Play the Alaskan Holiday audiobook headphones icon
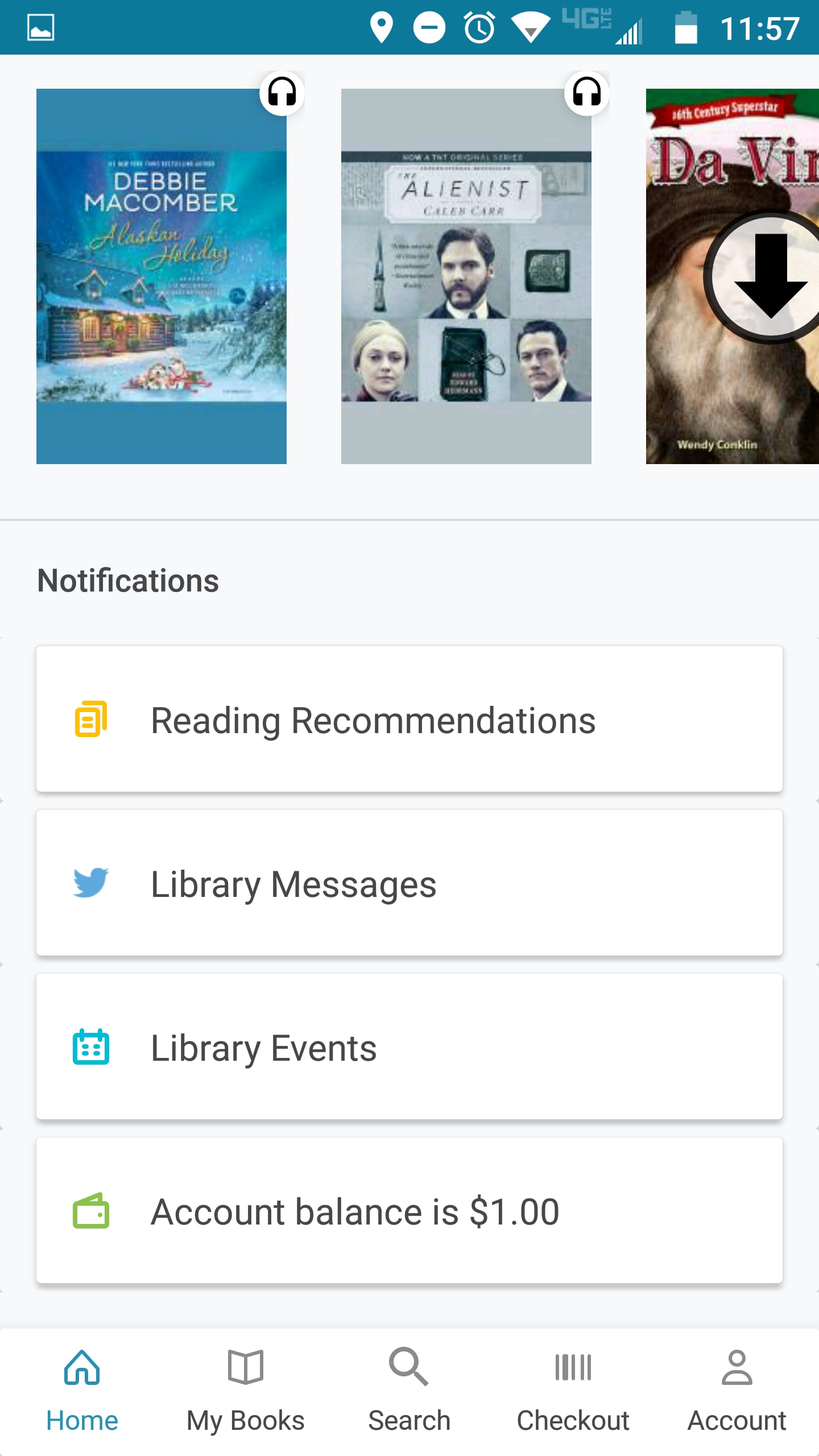This screenshot has height=1456, width=819. 283,93
